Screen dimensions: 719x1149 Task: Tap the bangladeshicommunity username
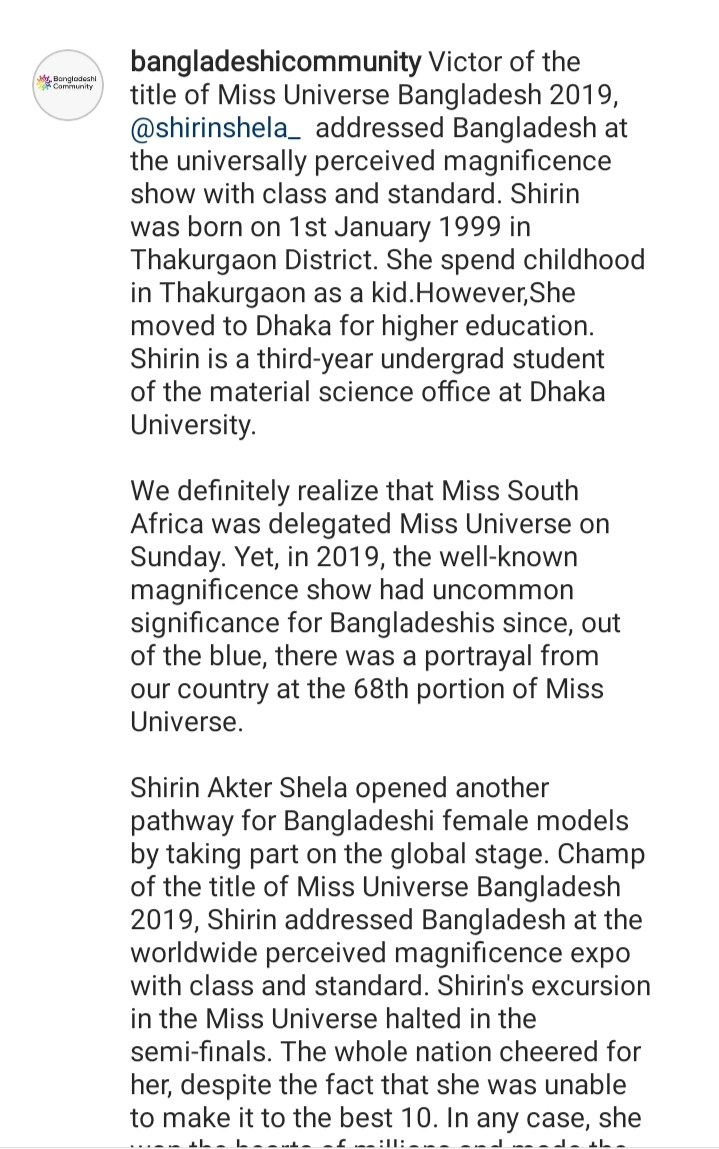275,62
